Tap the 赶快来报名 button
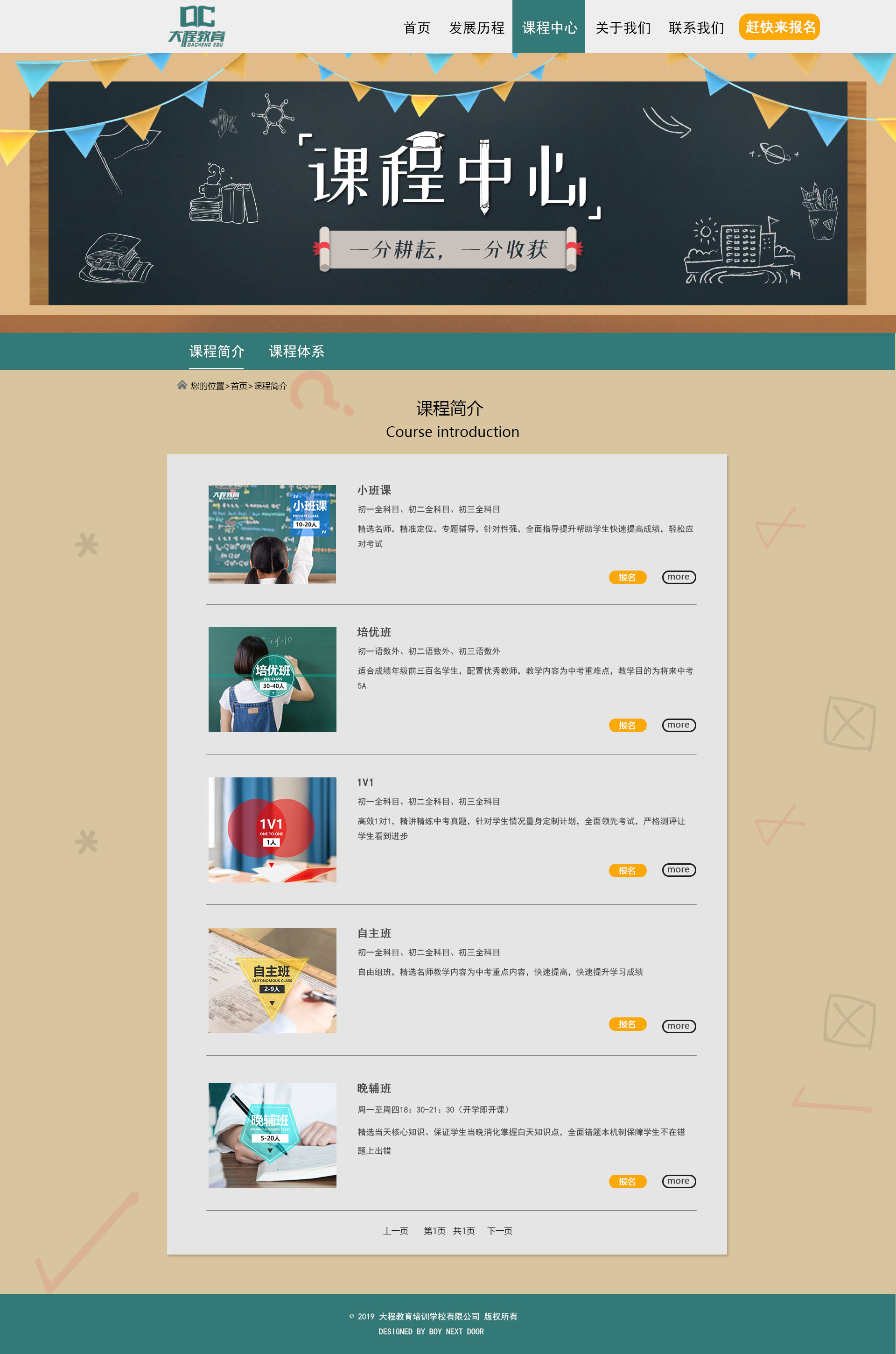 (779, 27)
